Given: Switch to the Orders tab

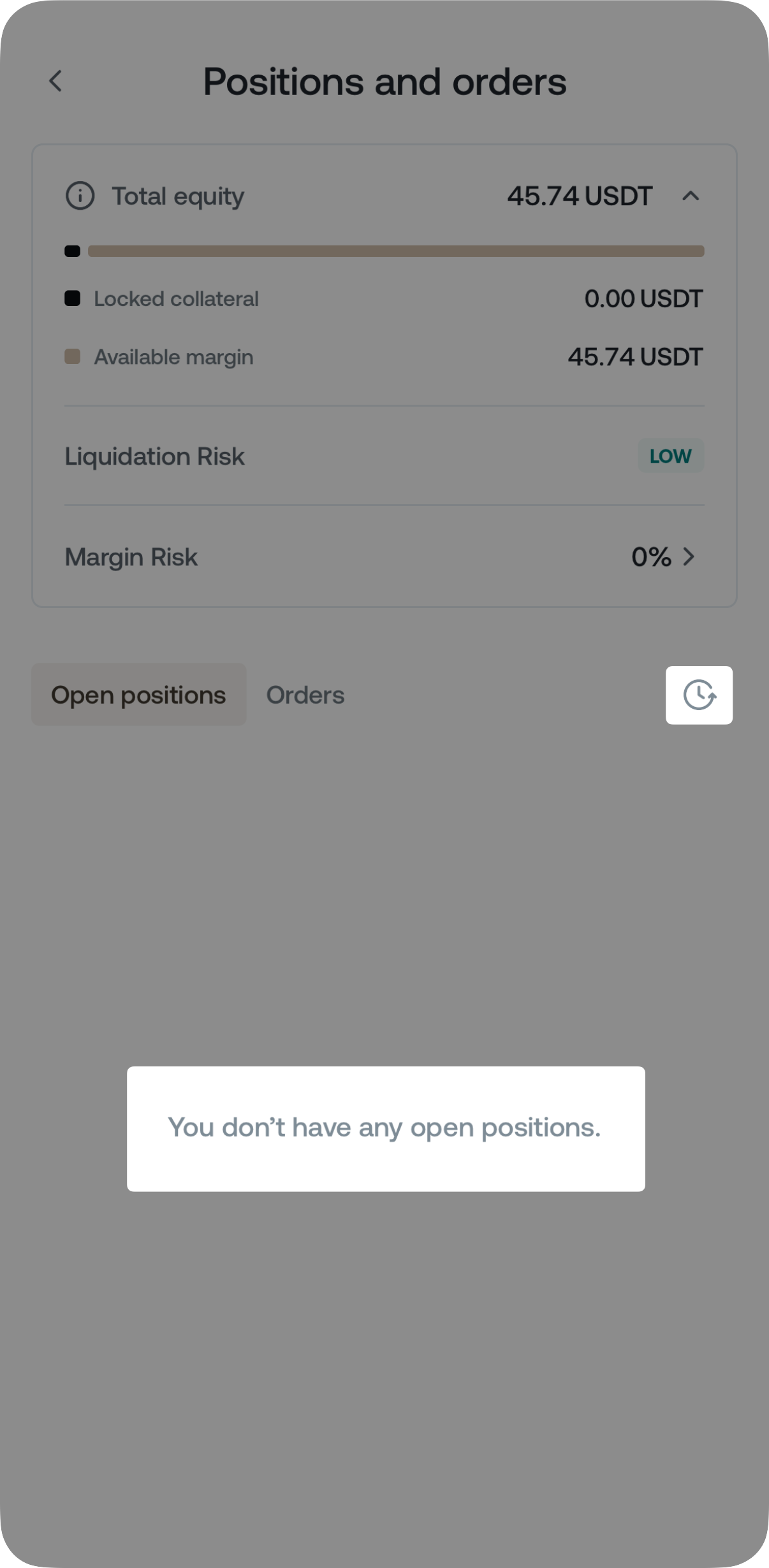Looking at the screenshot, I should [x=305, y=695].
